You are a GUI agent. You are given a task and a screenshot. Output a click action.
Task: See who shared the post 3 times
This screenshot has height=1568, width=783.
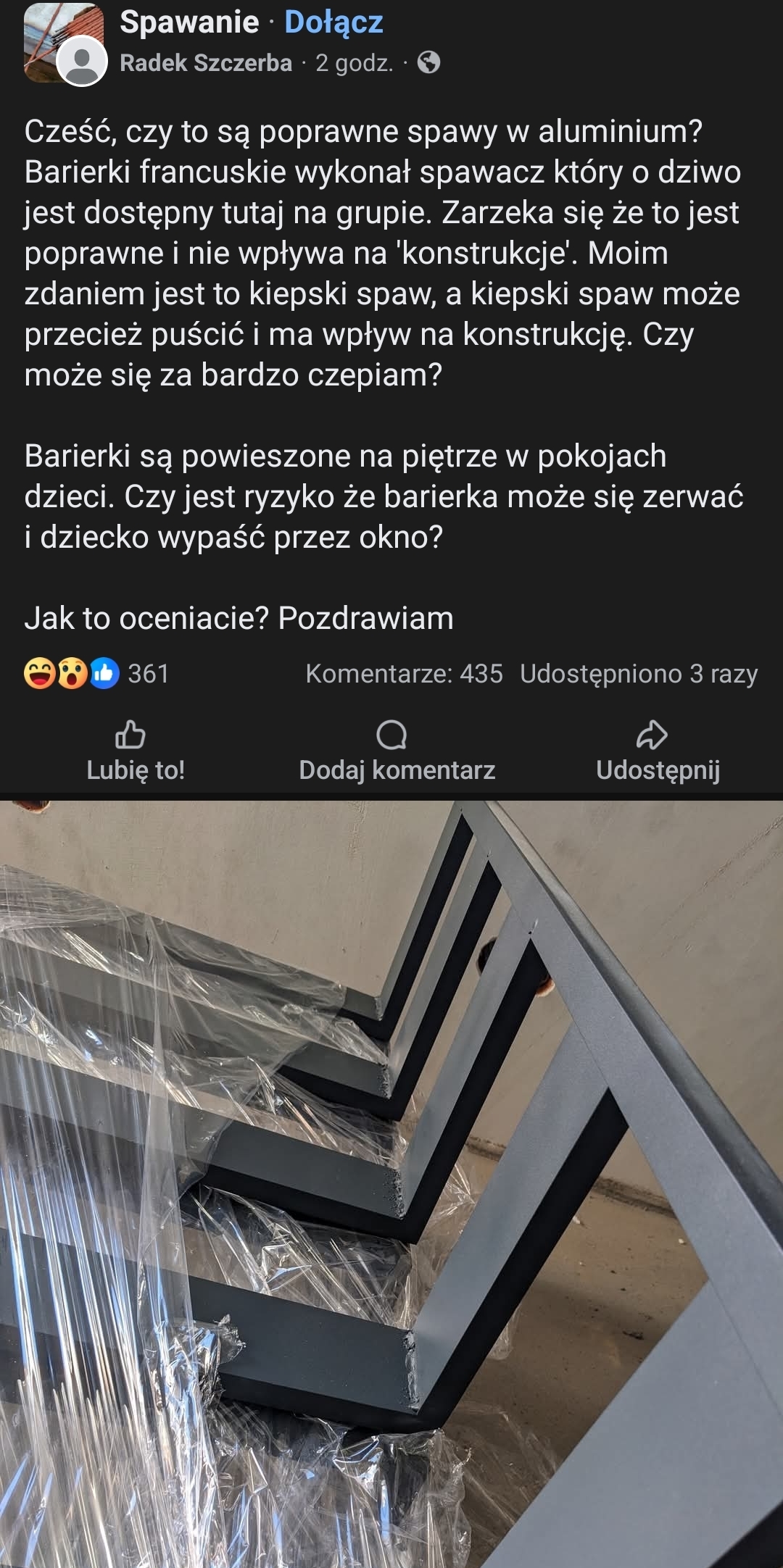point(638,674)
